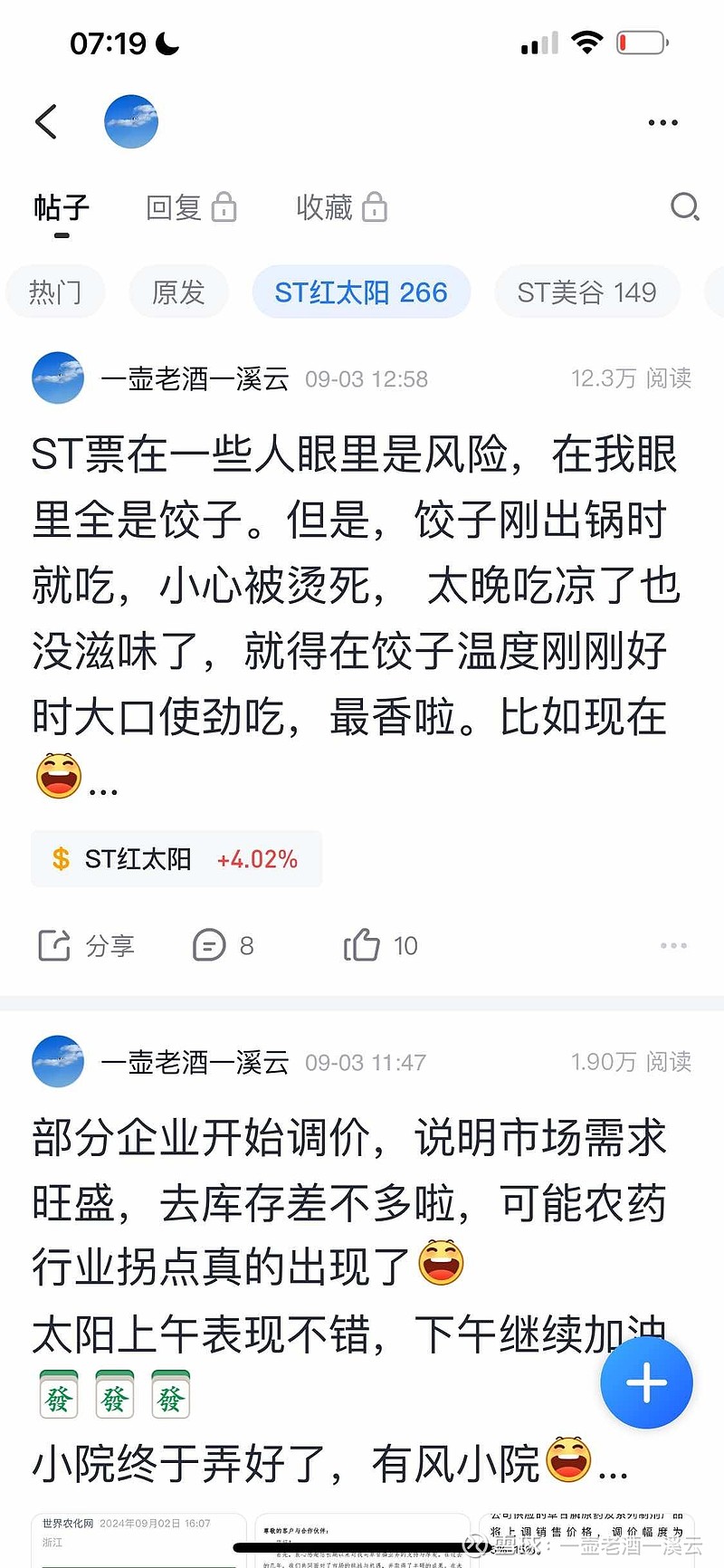Open the ST红太阳 +4.02% stock tag

176,858
